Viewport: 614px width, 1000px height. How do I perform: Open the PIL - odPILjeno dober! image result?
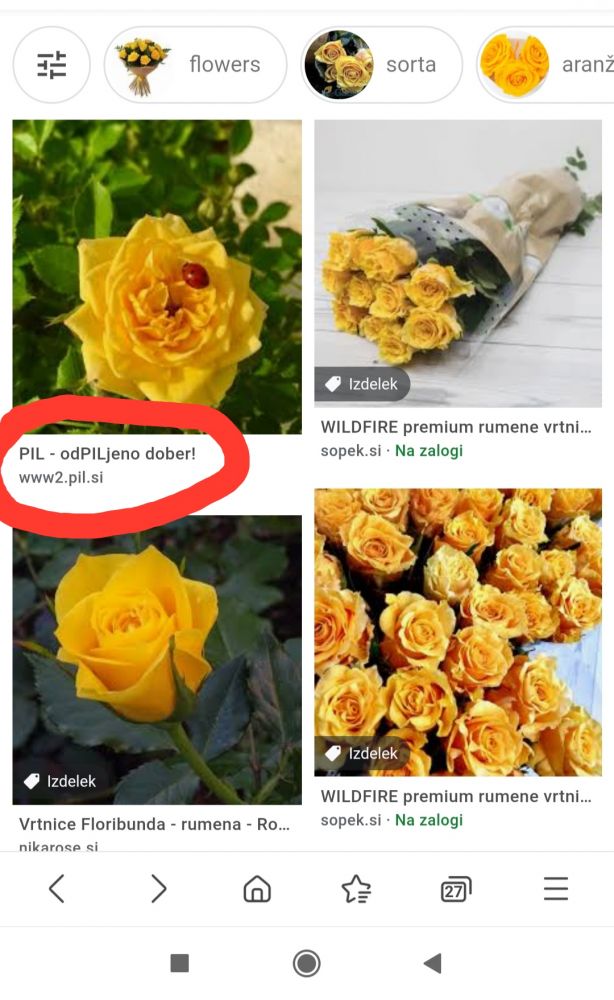pos(157,277)
